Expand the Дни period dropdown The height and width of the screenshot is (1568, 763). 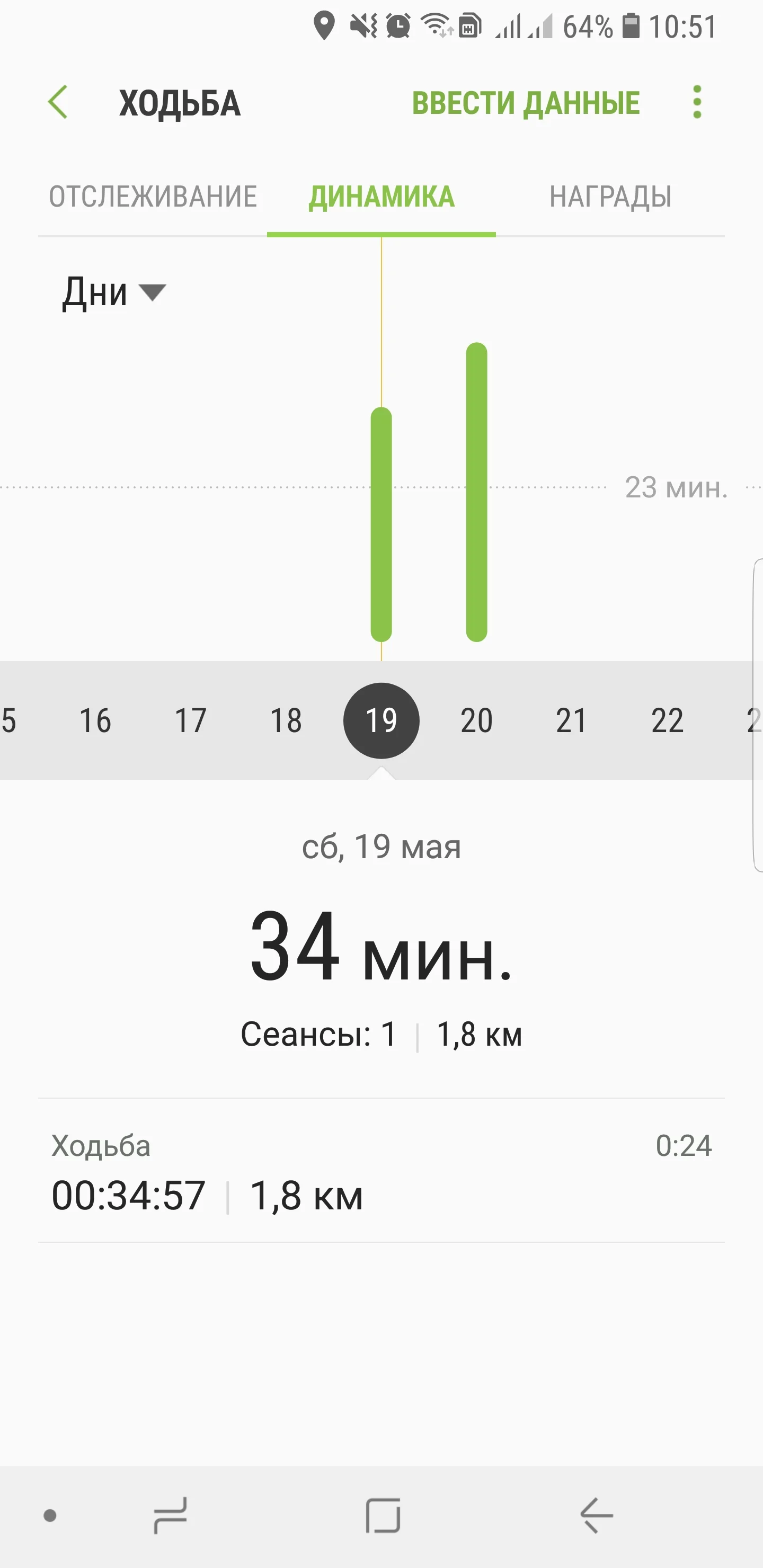click(114, 293)
